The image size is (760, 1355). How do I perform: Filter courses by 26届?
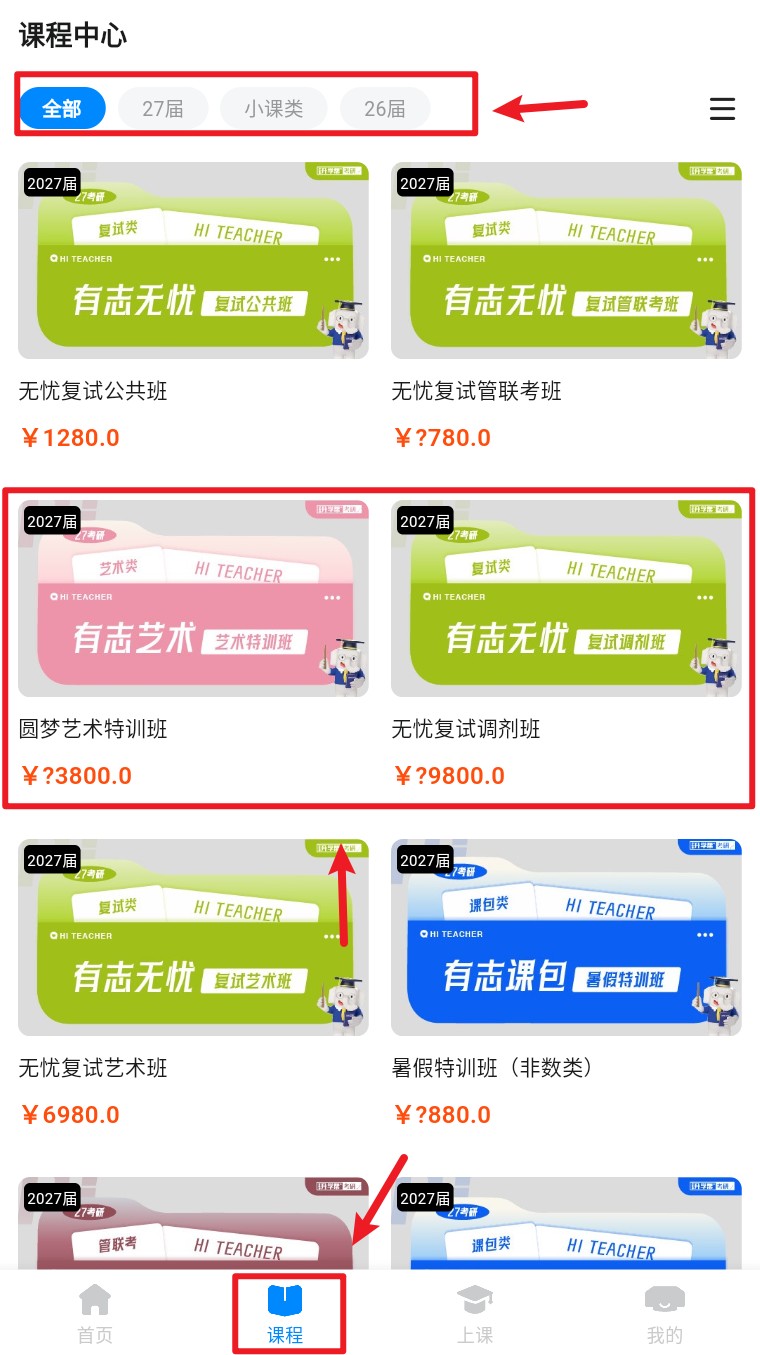pos(385,108)
